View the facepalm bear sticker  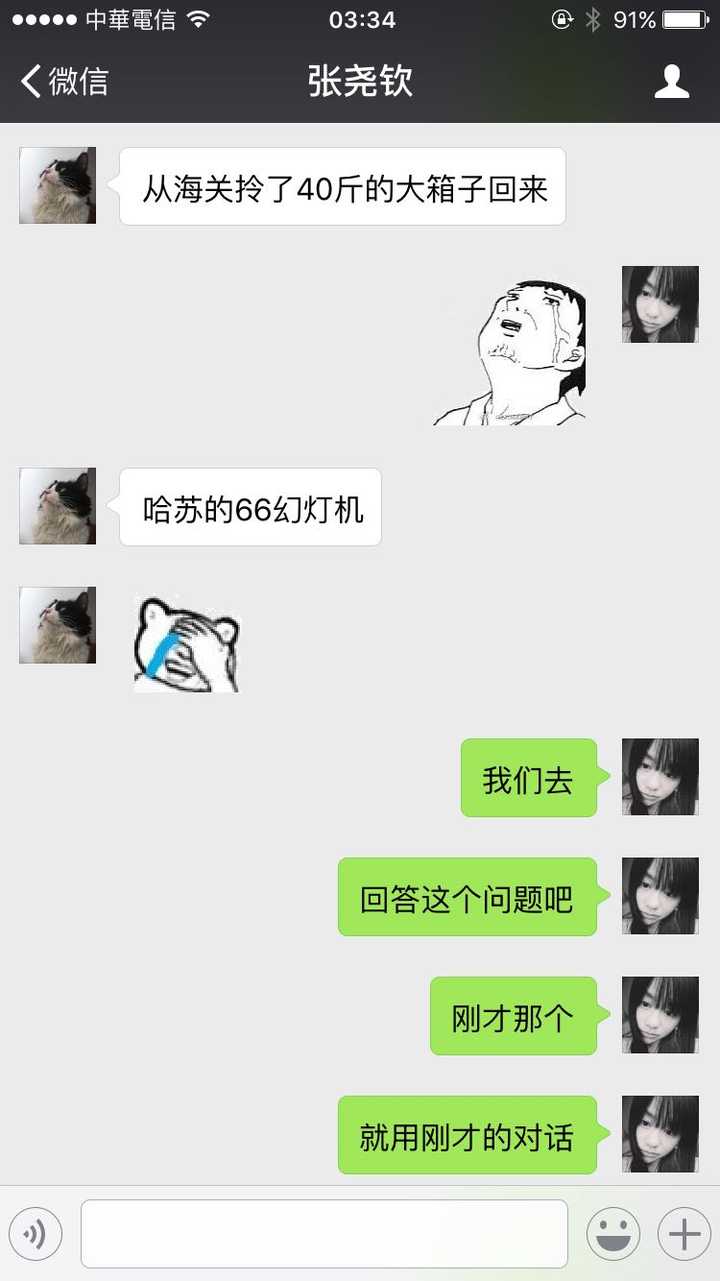pos(187,644)
